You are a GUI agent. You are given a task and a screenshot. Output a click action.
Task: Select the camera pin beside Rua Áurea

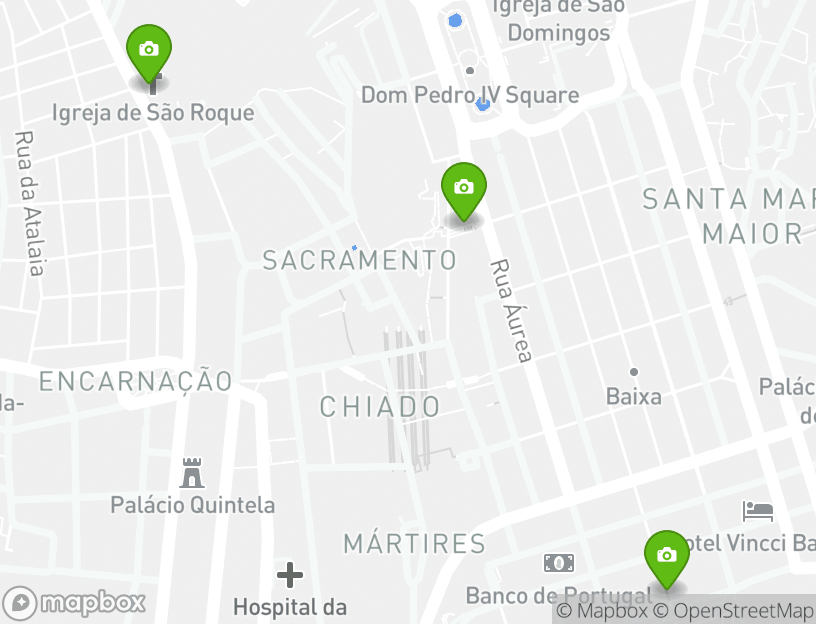[463, 188]
